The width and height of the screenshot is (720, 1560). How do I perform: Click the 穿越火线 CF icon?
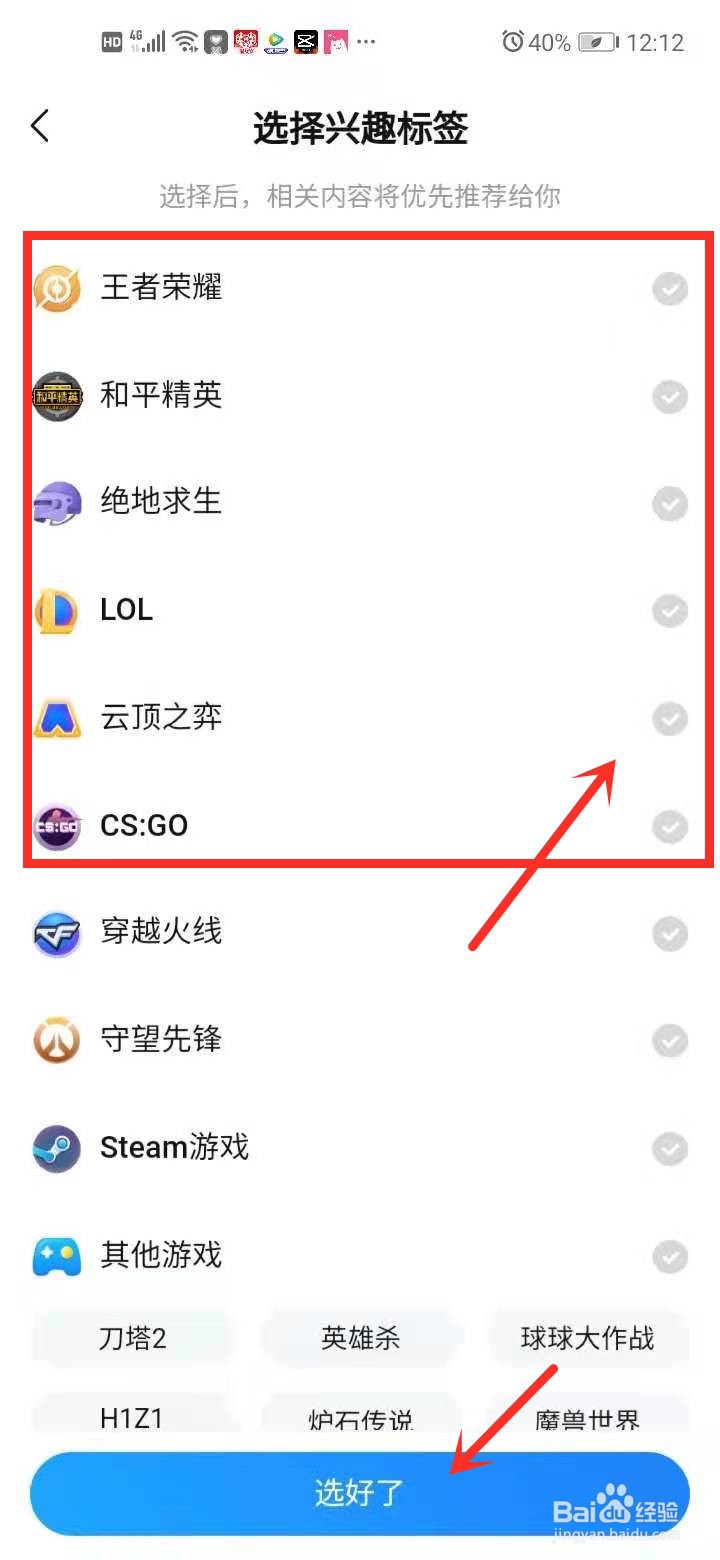click(57, 933)
